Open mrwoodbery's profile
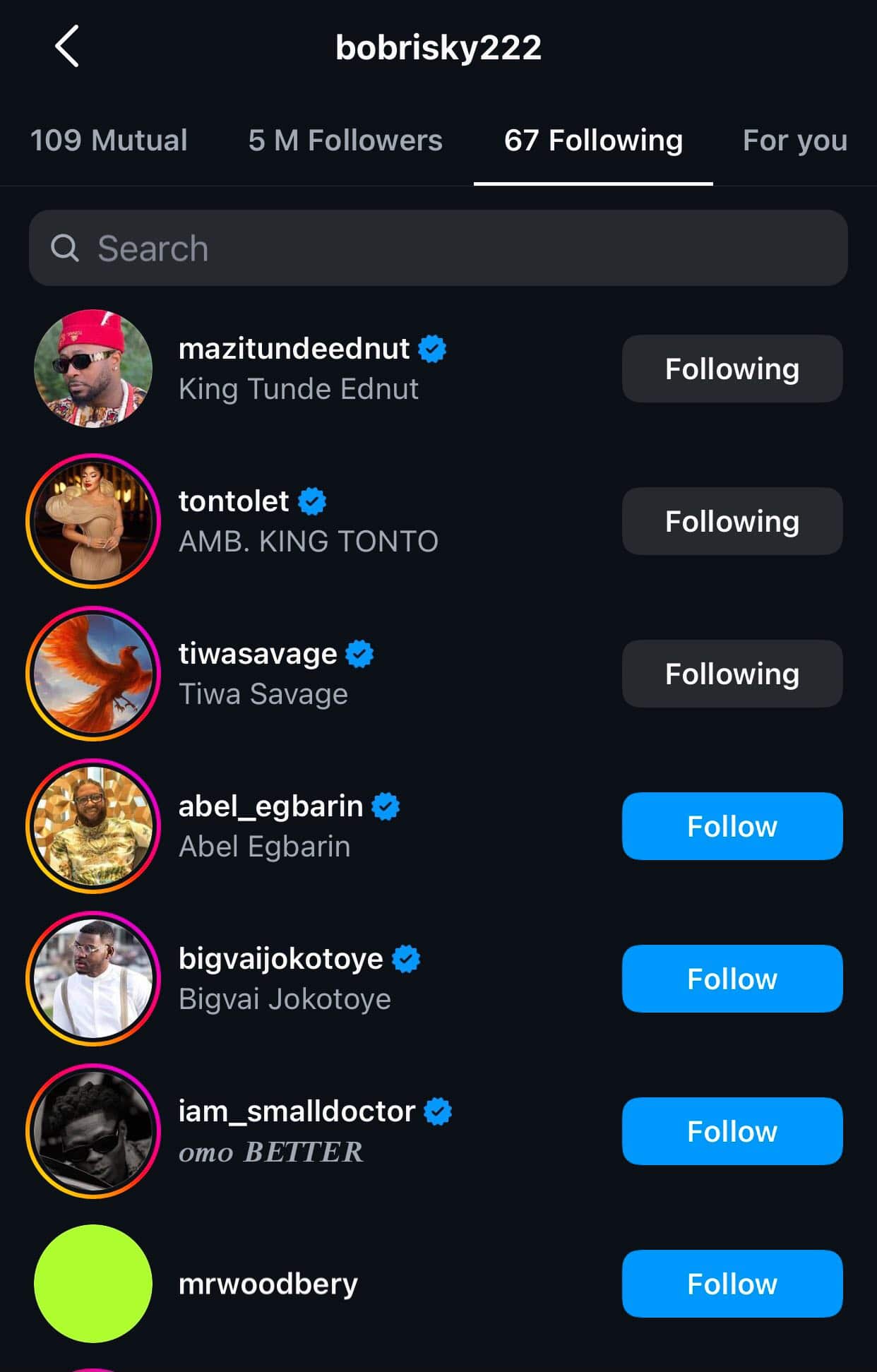877x1372 pixels. [268, 1284]
